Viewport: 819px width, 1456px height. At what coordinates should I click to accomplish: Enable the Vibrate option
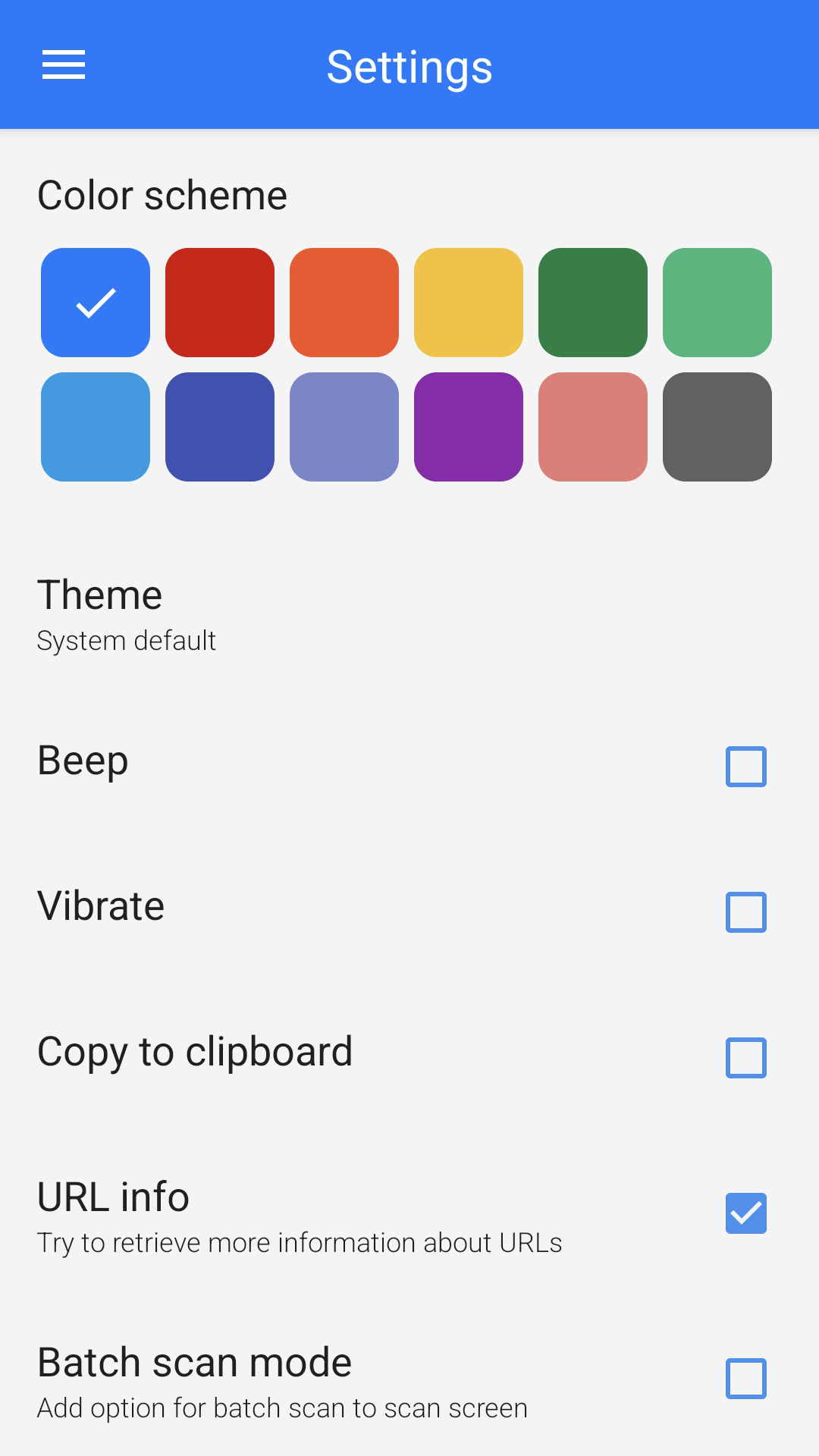coord(746,912)
